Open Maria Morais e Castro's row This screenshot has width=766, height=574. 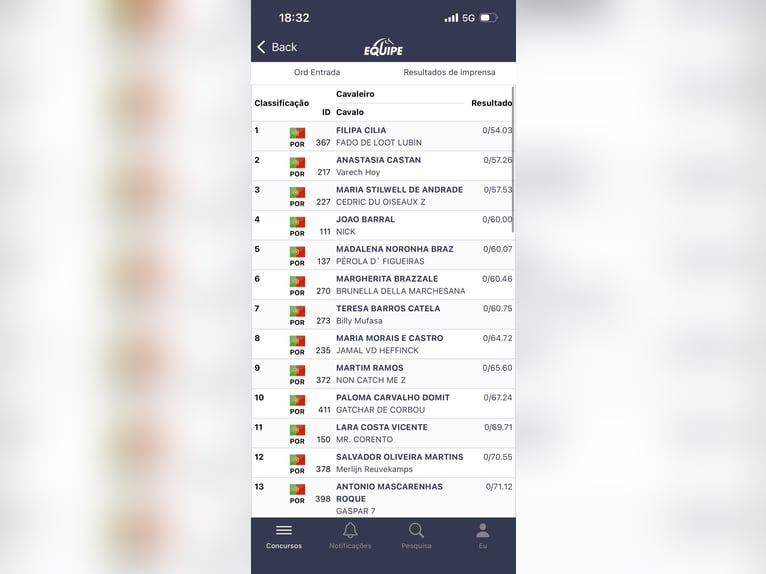point(383,345)
